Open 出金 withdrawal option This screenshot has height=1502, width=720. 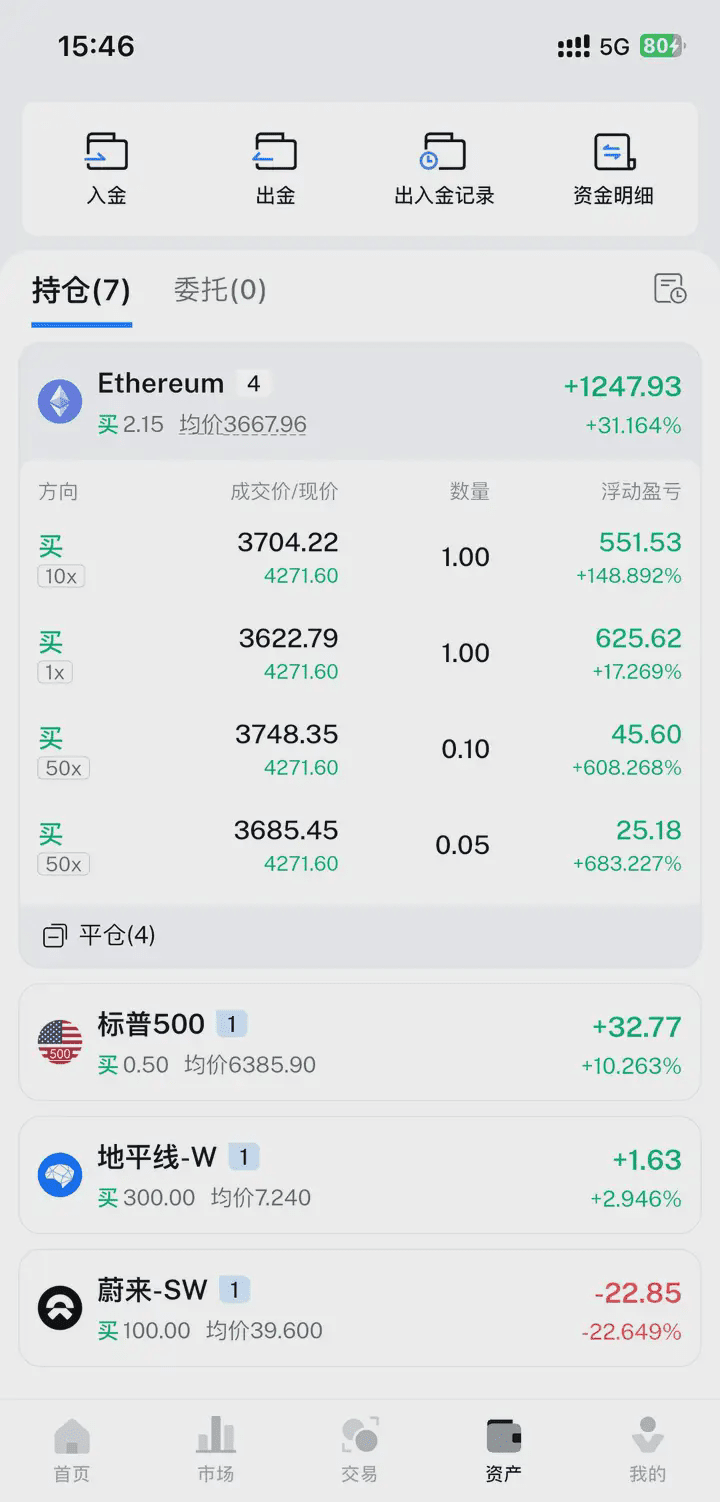coord(275,169)
